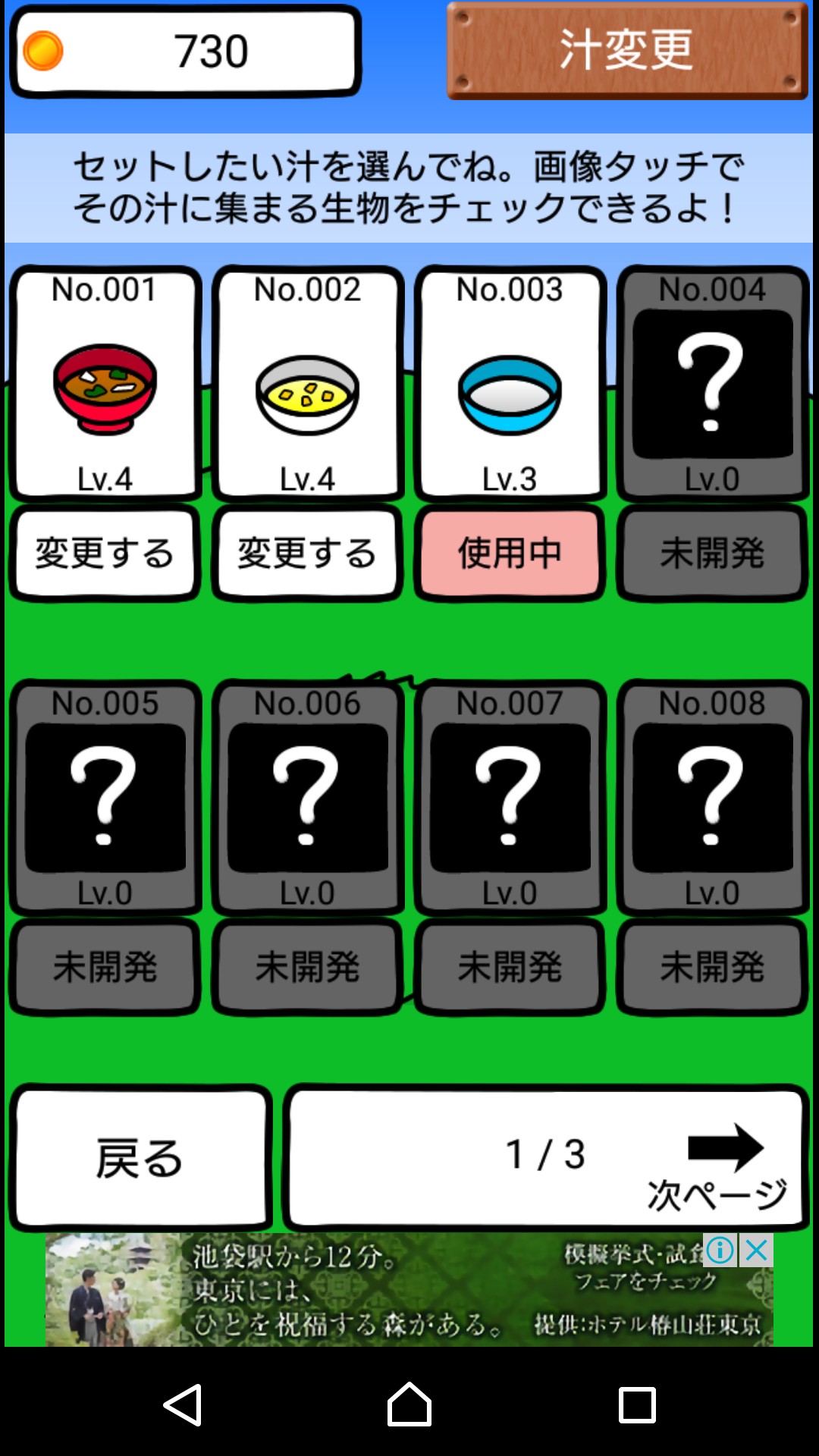819x1456 pixels.
Task: Tap 変更する under soup No.002
Action: [x=307, y=553]
